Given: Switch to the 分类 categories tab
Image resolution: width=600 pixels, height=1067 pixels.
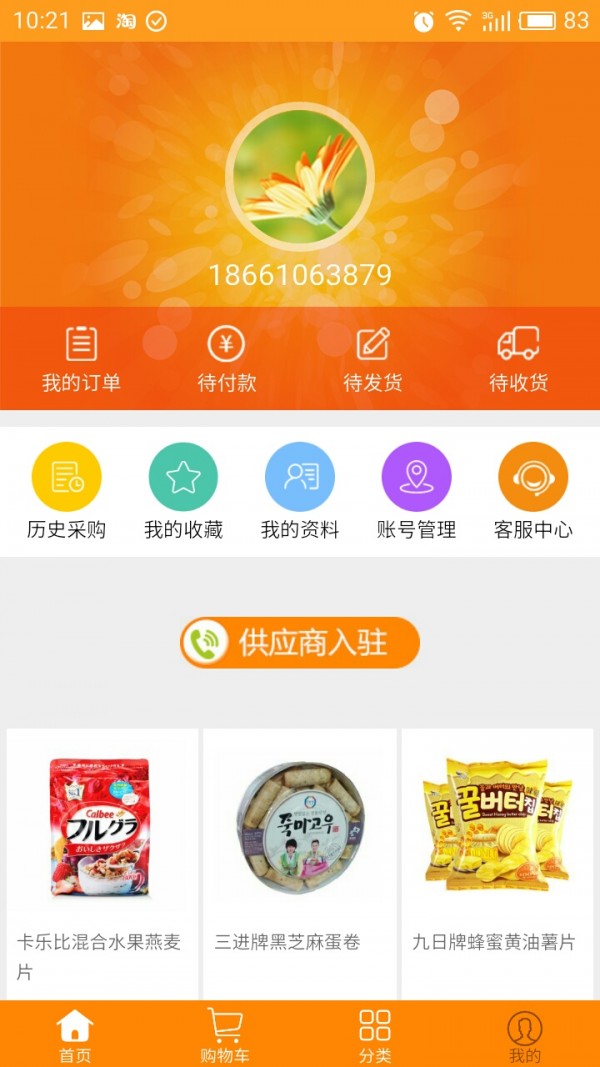Looking at the screenshot, I should [x=375, y=1035].
